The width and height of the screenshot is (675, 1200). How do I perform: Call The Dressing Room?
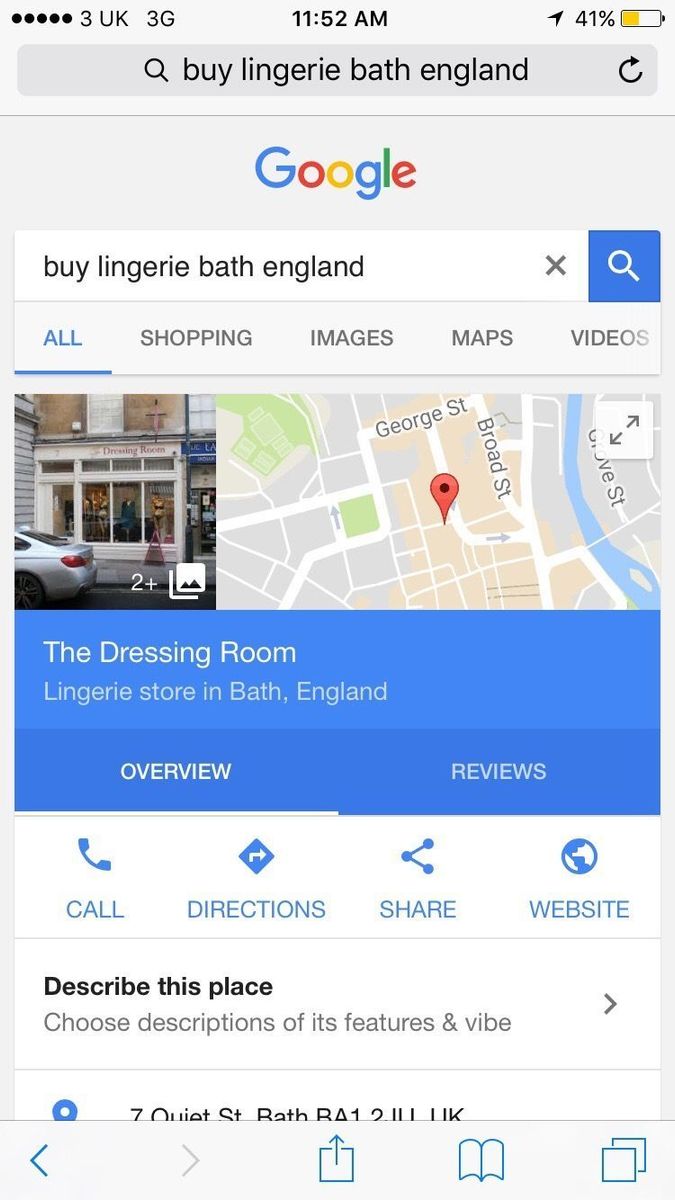tap(95, 878)
